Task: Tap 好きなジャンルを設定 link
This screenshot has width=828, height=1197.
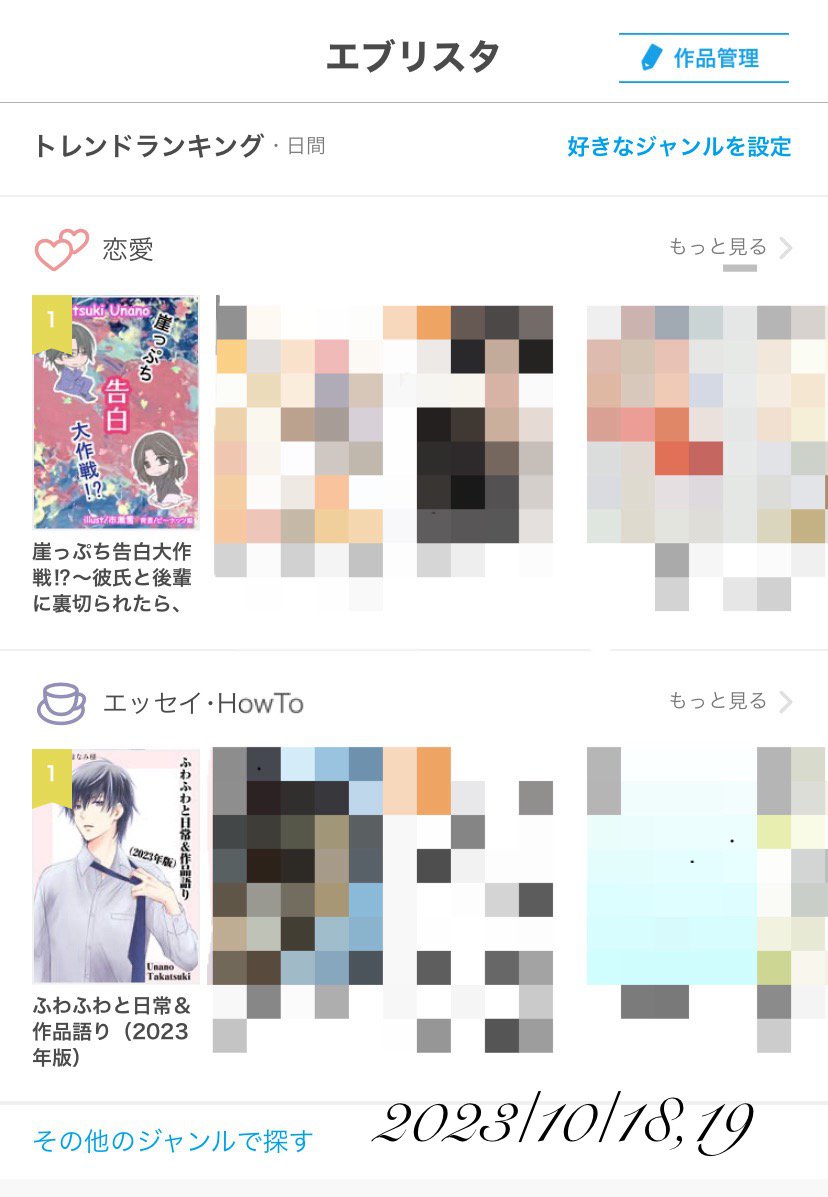Action: pos(678,147)
